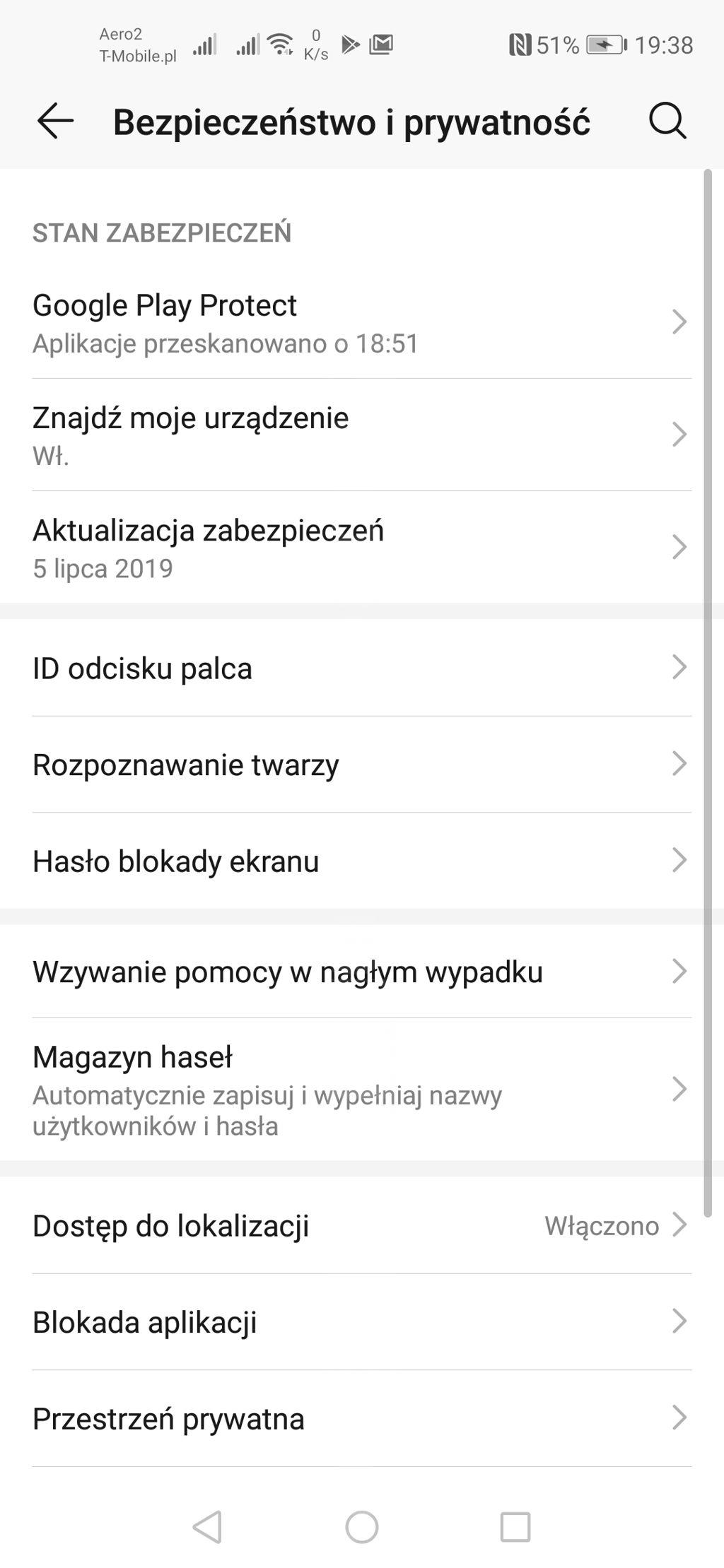This screenshot has height=1568, width=724.
Task: Open Magazyn haseł
Action: [x=362, y=1090]
